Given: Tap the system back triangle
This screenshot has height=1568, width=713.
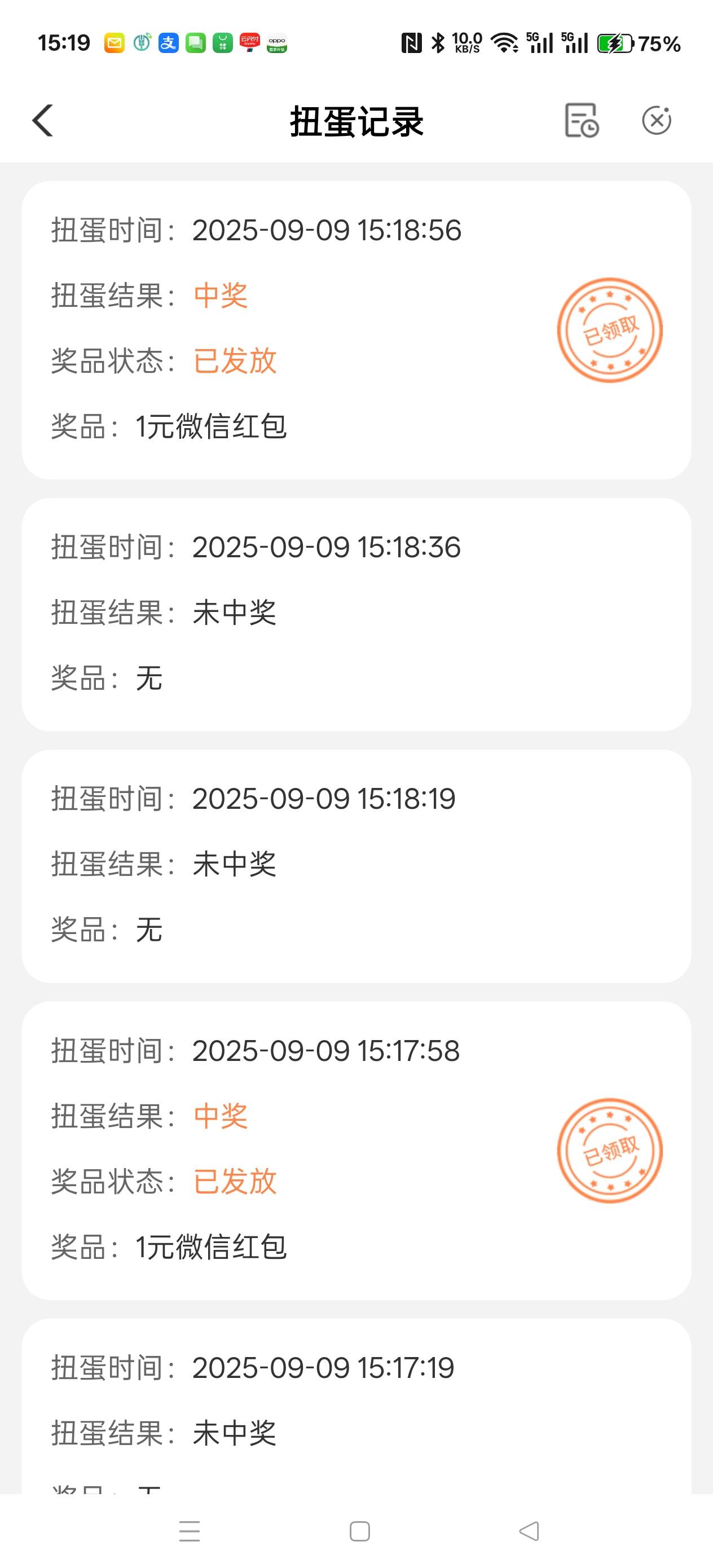Looking at the screenshot, I should click(x=529, y=1531).
